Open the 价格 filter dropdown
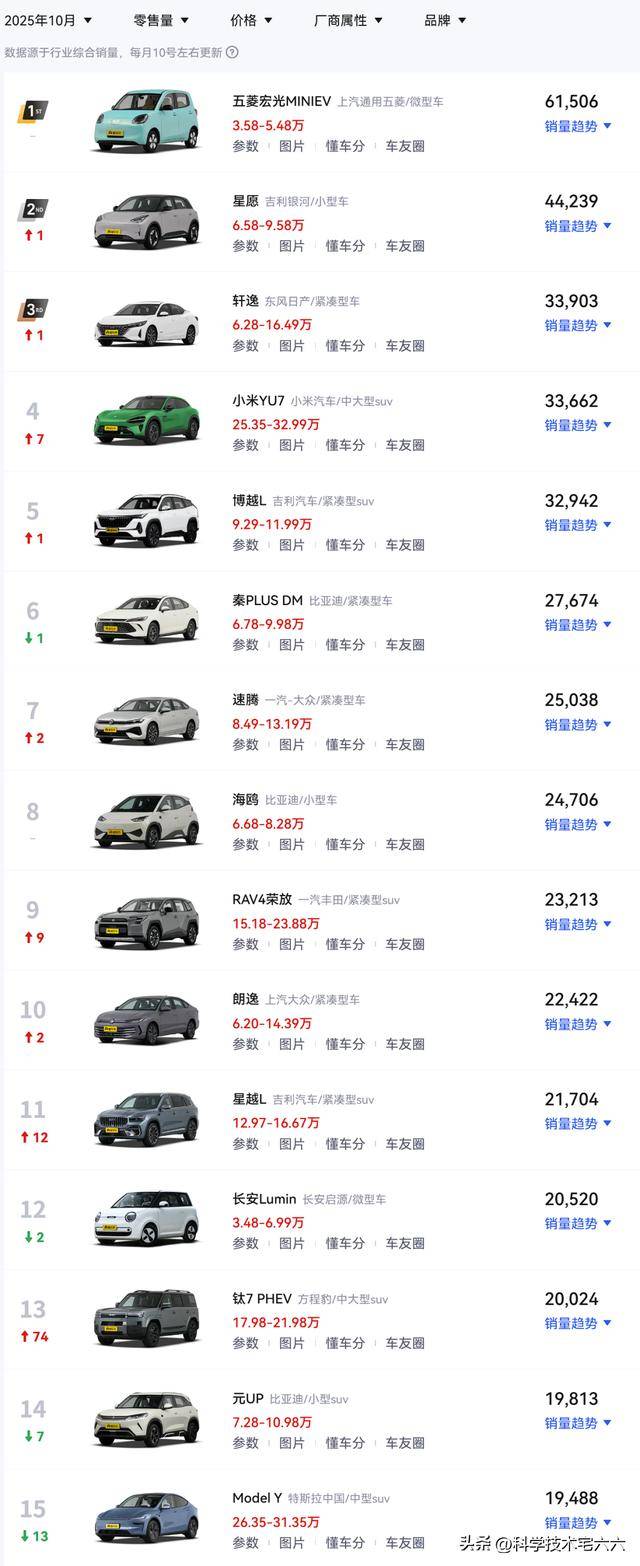640x1566 pixels. (x=251, y=20)
